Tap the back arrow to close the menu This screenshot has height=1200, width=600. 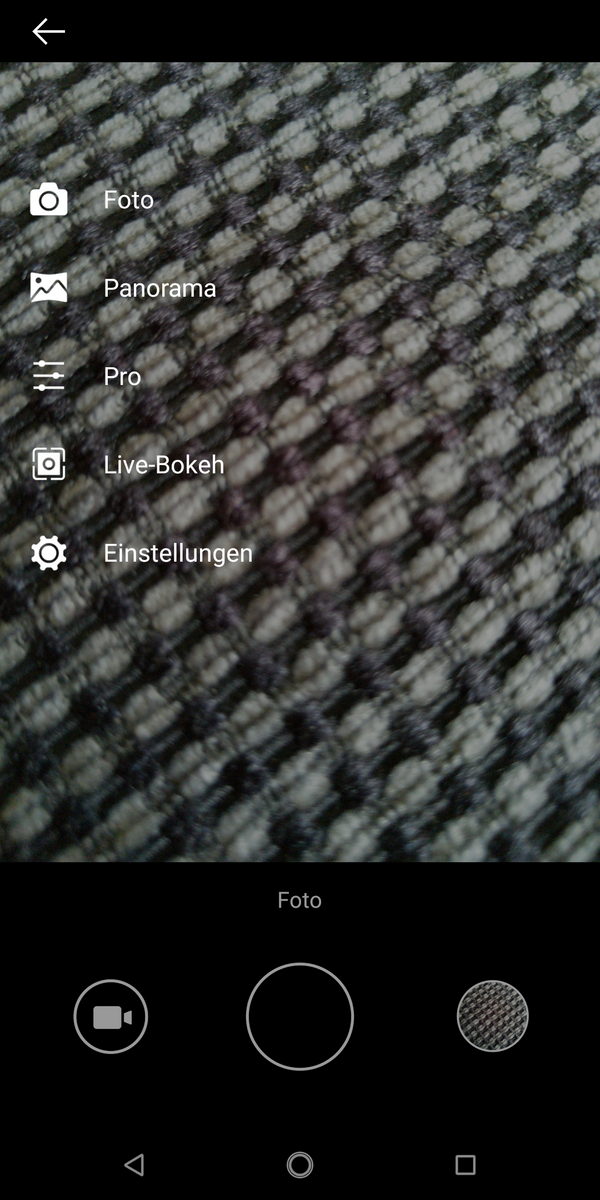pos(48,32)
